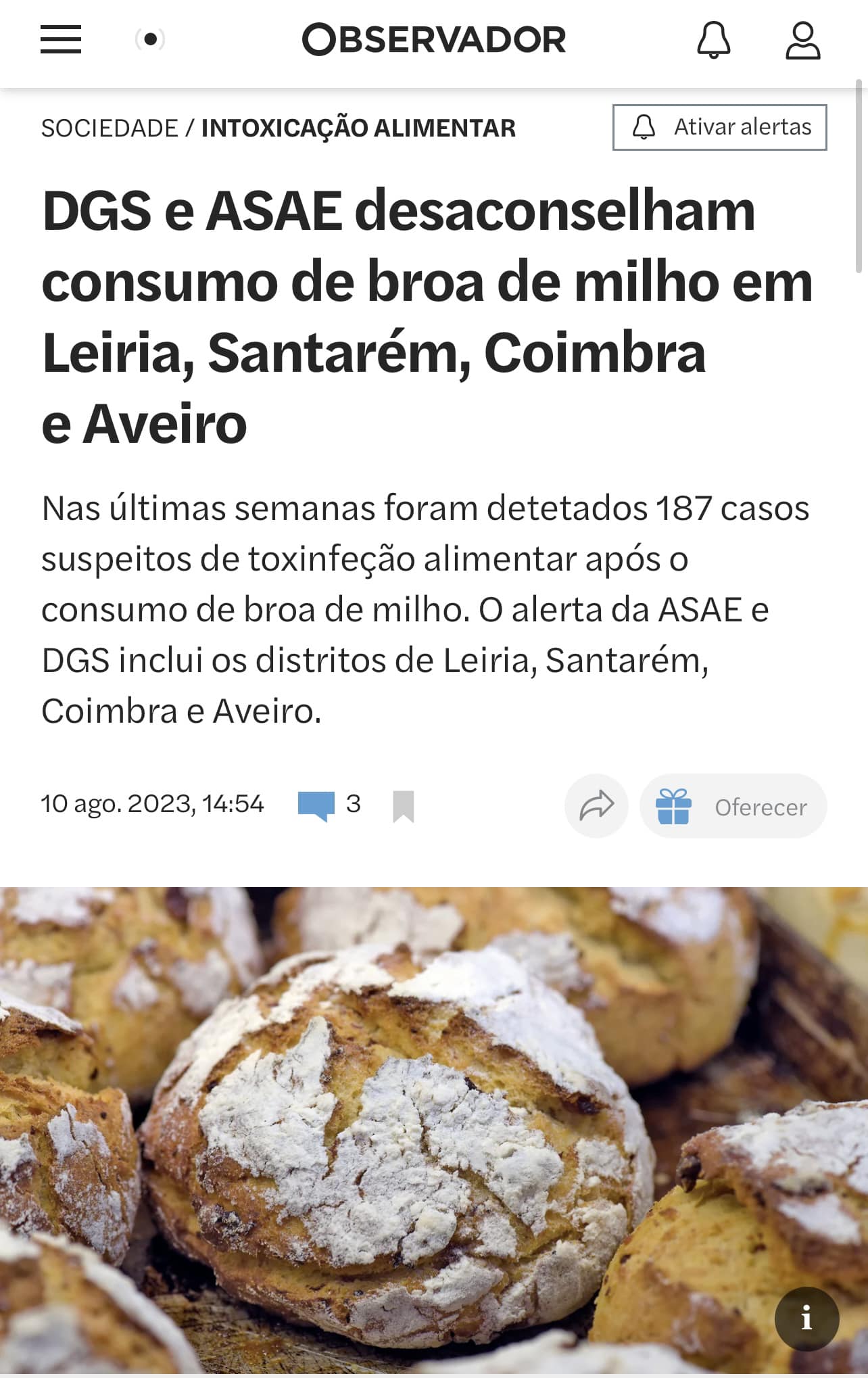Go to the Observador homepage
This screenshot has height=1378, width=868.
click(433, 39)
